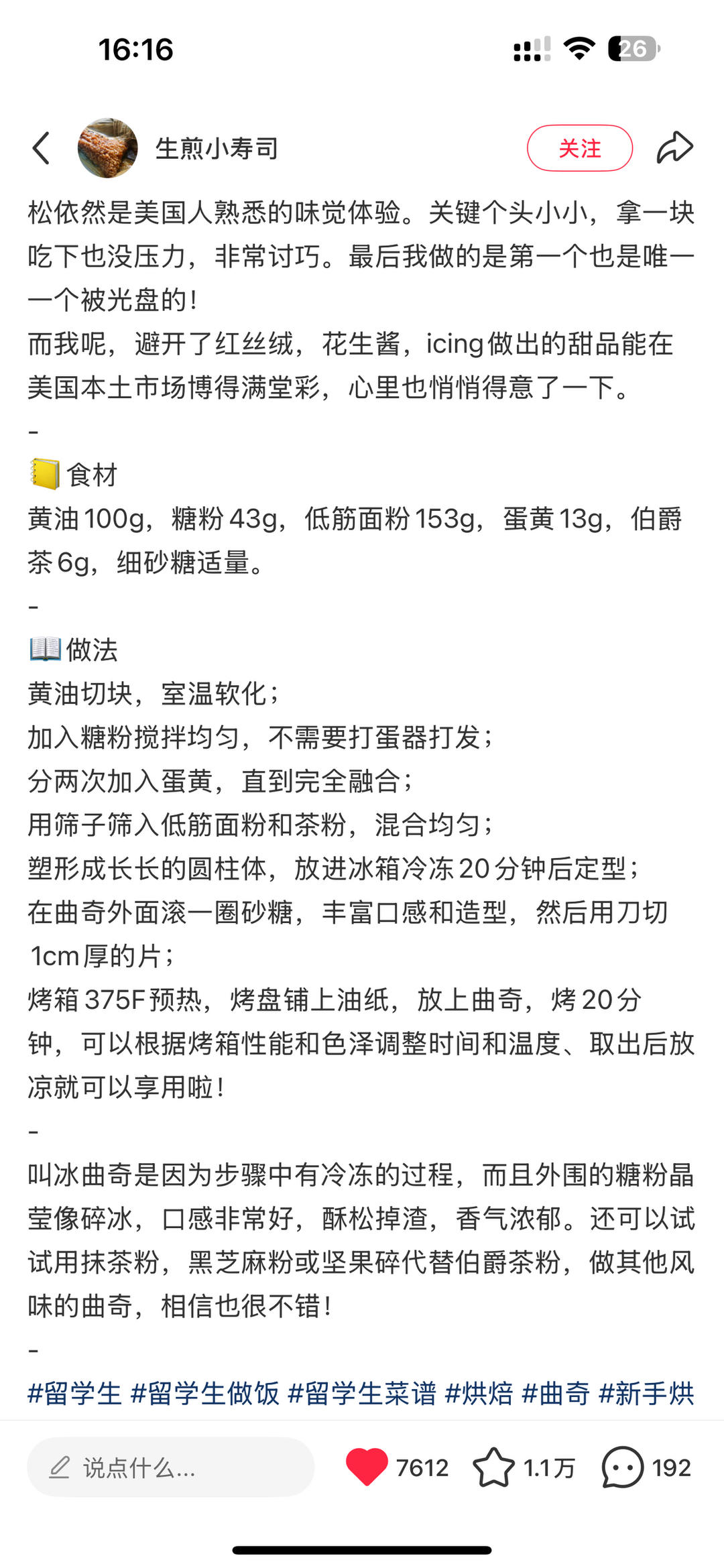Viewport: 724px width, 1568px height.
Task: Open the comments bubble showing 192
Action: (623, 1467)
